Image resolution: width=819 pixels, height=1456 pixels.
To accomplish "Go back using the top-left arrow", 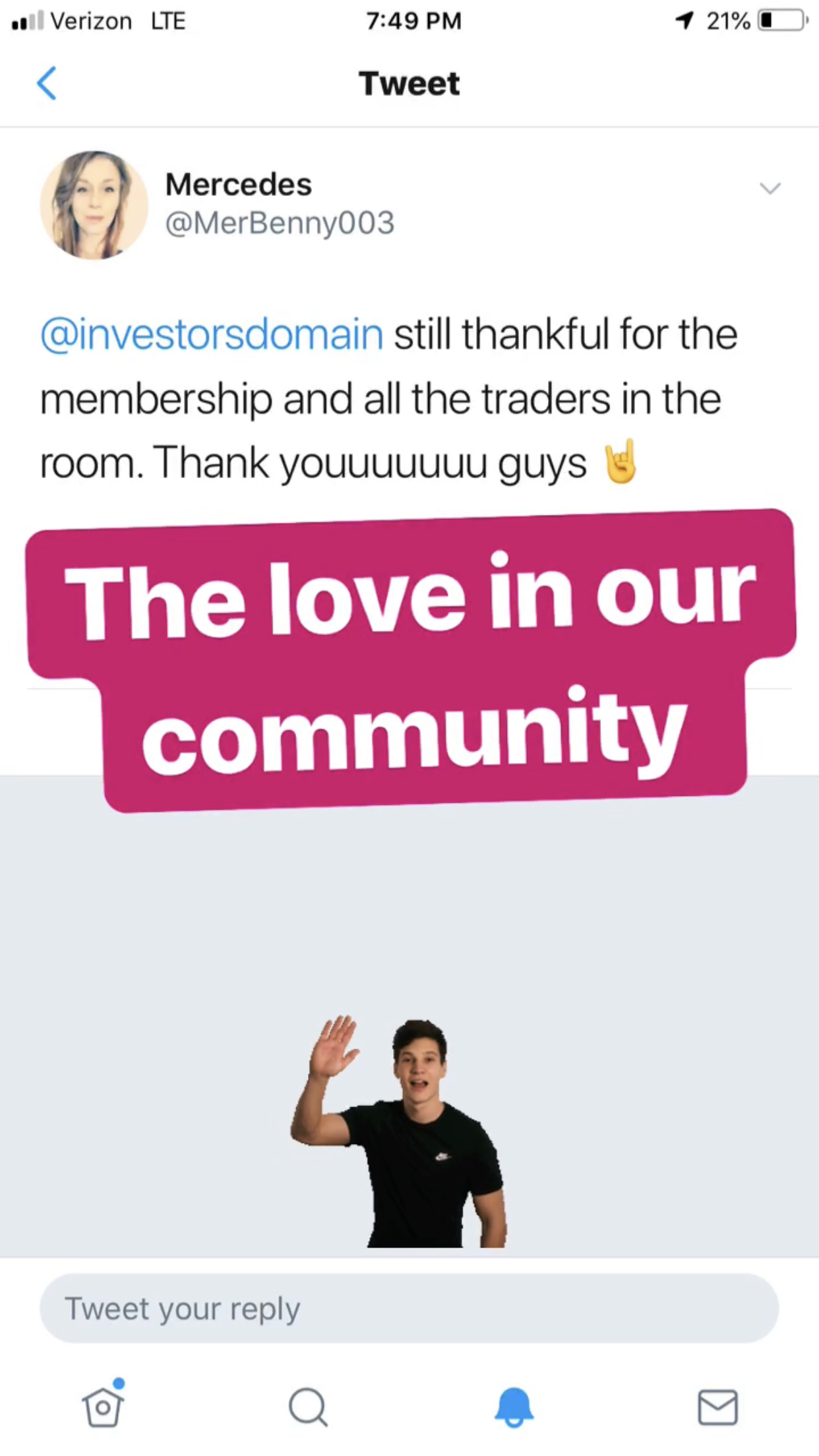I will 46,84.
